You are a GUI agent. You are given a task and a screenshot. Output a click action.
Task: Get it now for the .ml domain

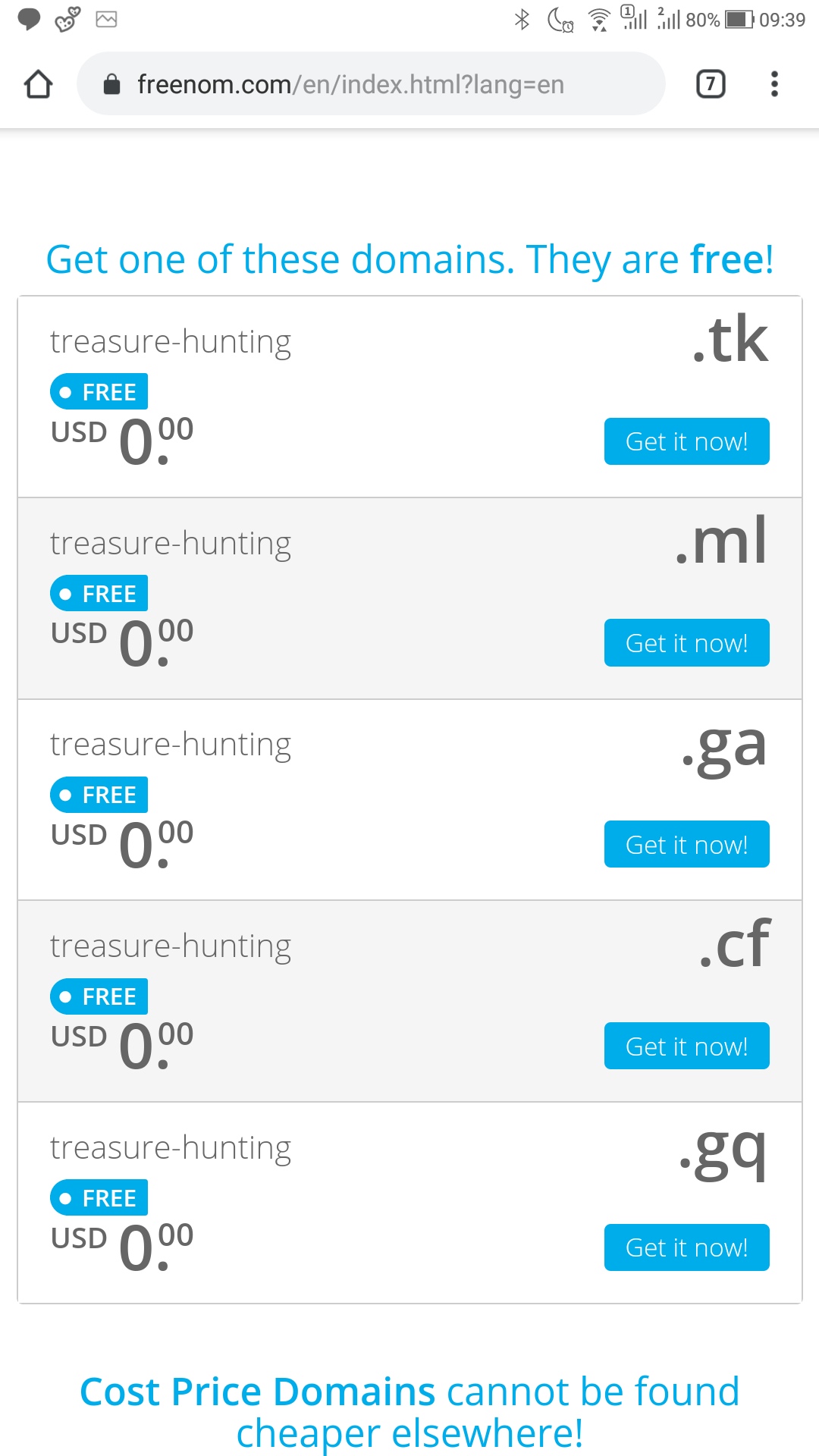pyautogui.click(x=686, y=642)
